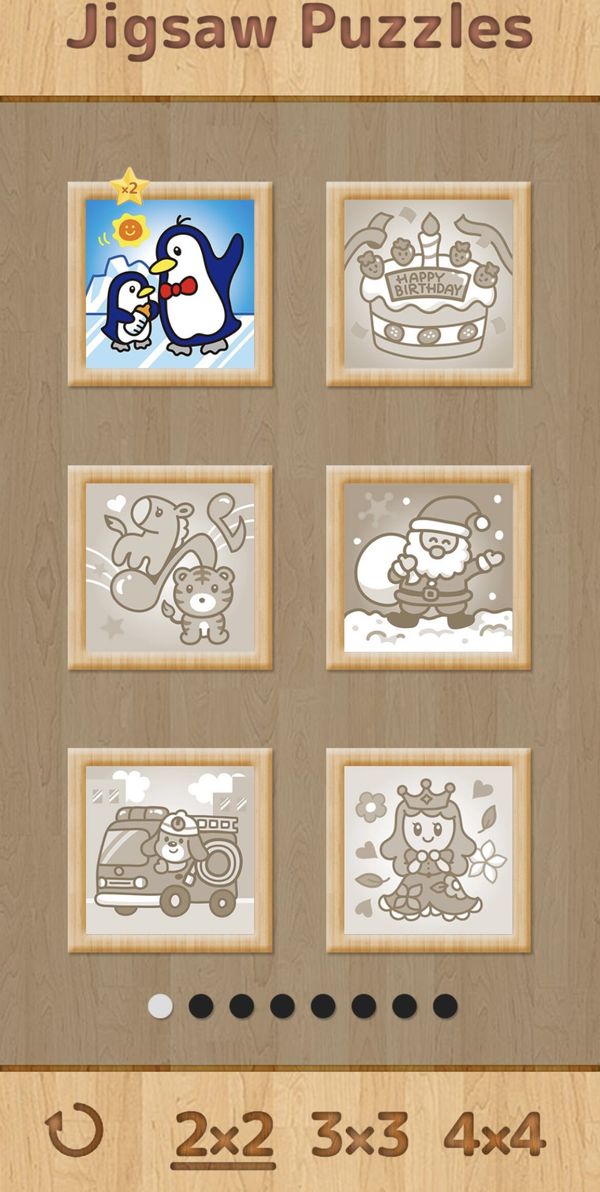Switch to 3x3 puzzle size

(360, 1134)
